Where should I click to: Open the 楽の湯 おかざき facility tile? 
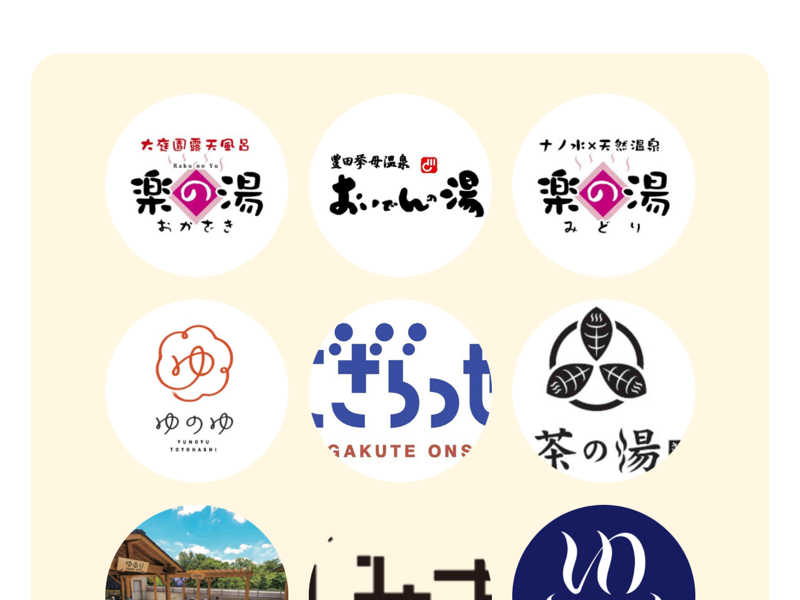(197, 185)
